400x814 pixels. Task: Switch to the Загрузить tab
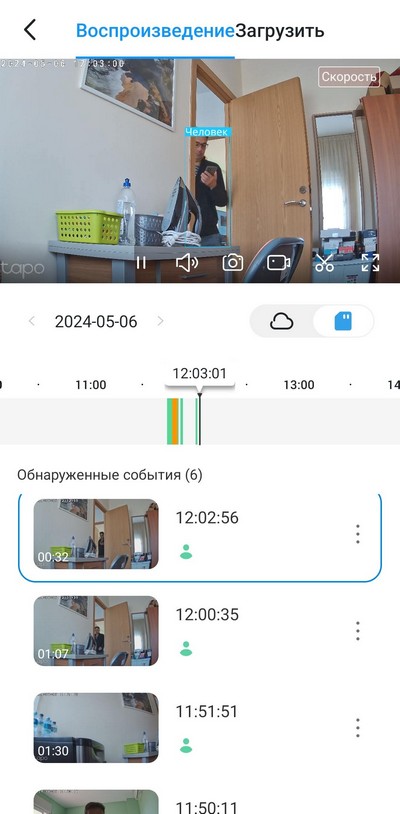[x=280, y=31]
